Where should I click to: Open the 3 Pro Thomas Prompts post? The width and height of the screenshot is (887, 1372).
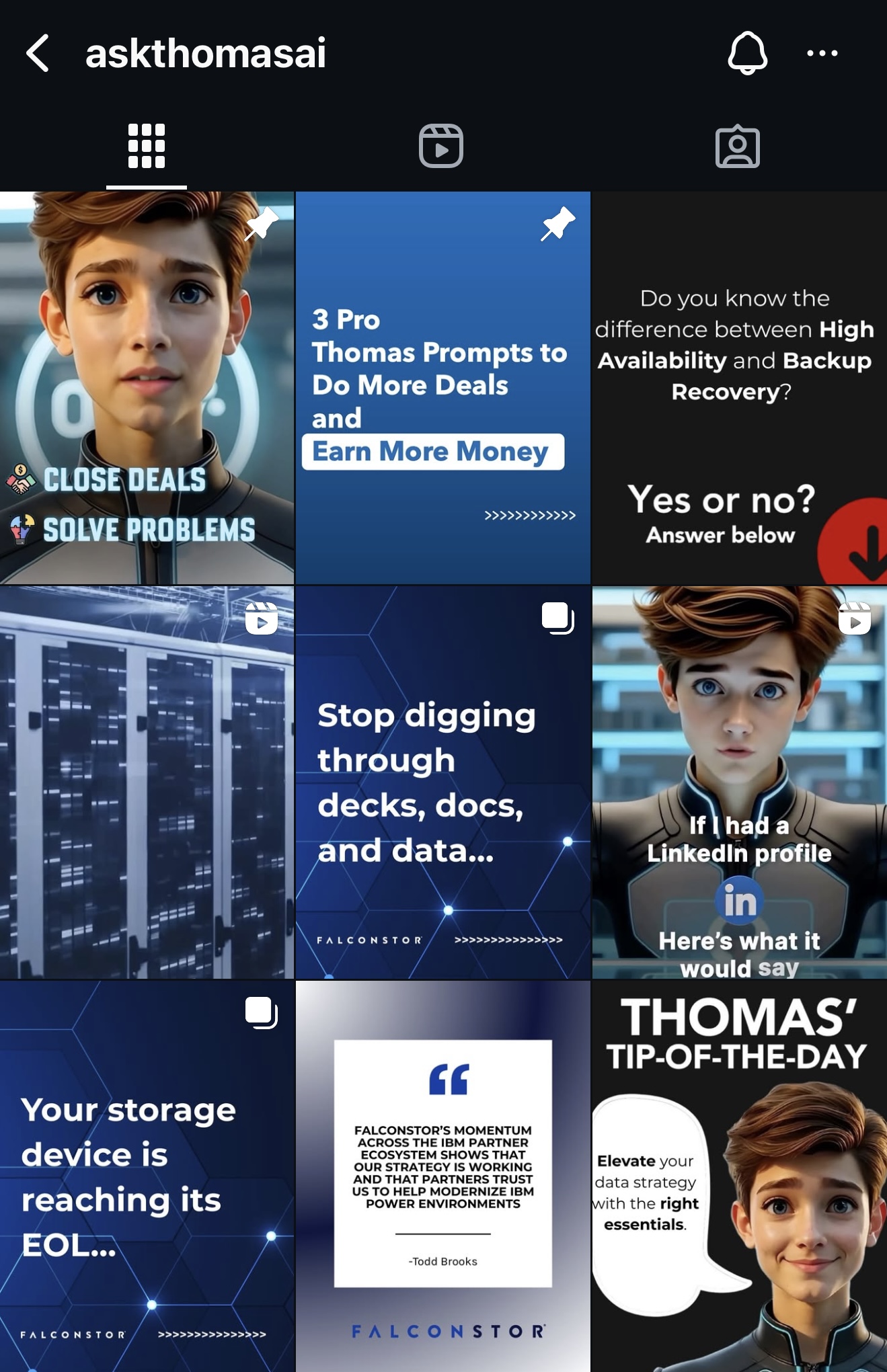(442, 388)
